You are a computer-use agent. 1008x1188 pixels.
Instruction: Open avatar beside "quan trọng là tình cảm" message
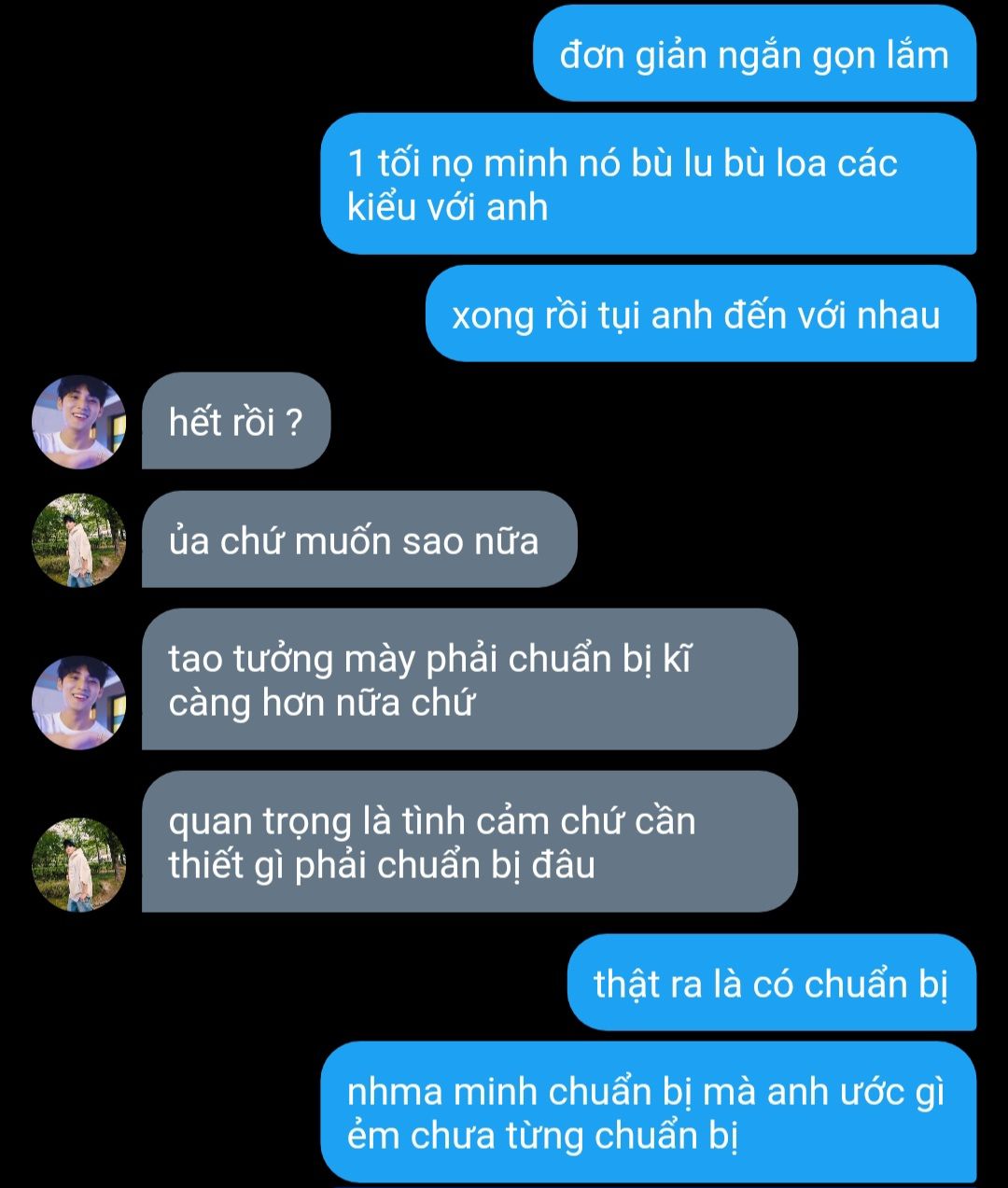[79, 864]
